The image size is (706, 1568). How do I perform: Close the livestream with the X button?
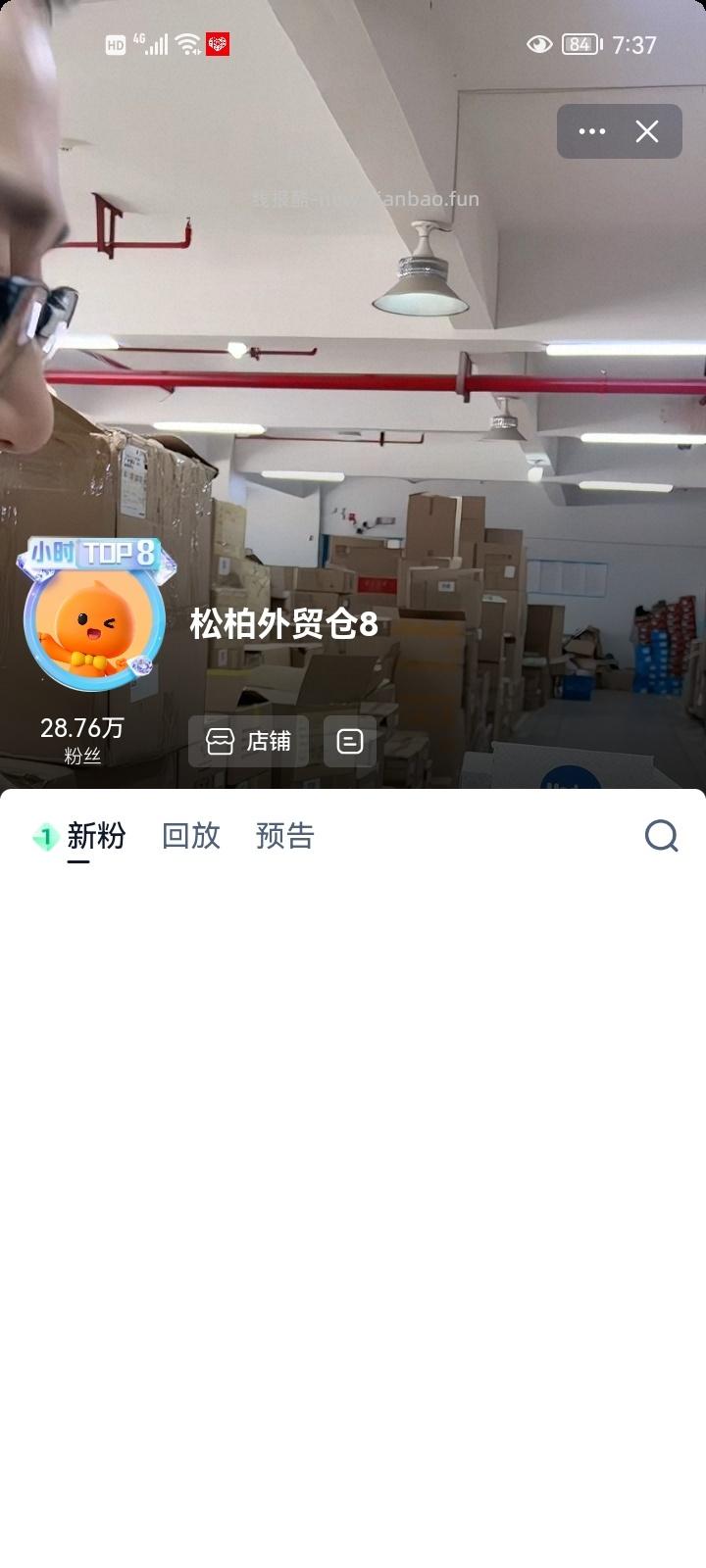pos(646,130)
